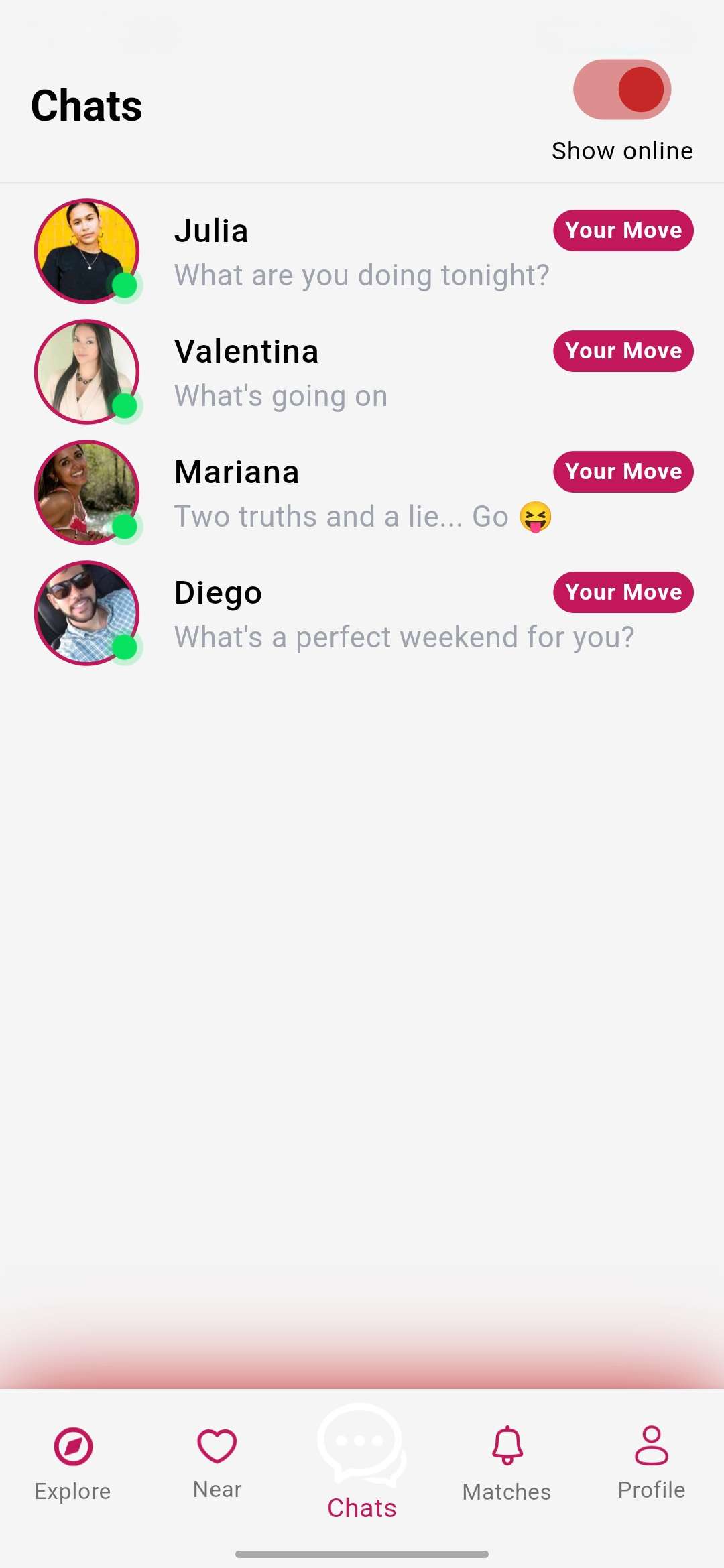Open Mariana's profile picture

click(x=86, y=493)
